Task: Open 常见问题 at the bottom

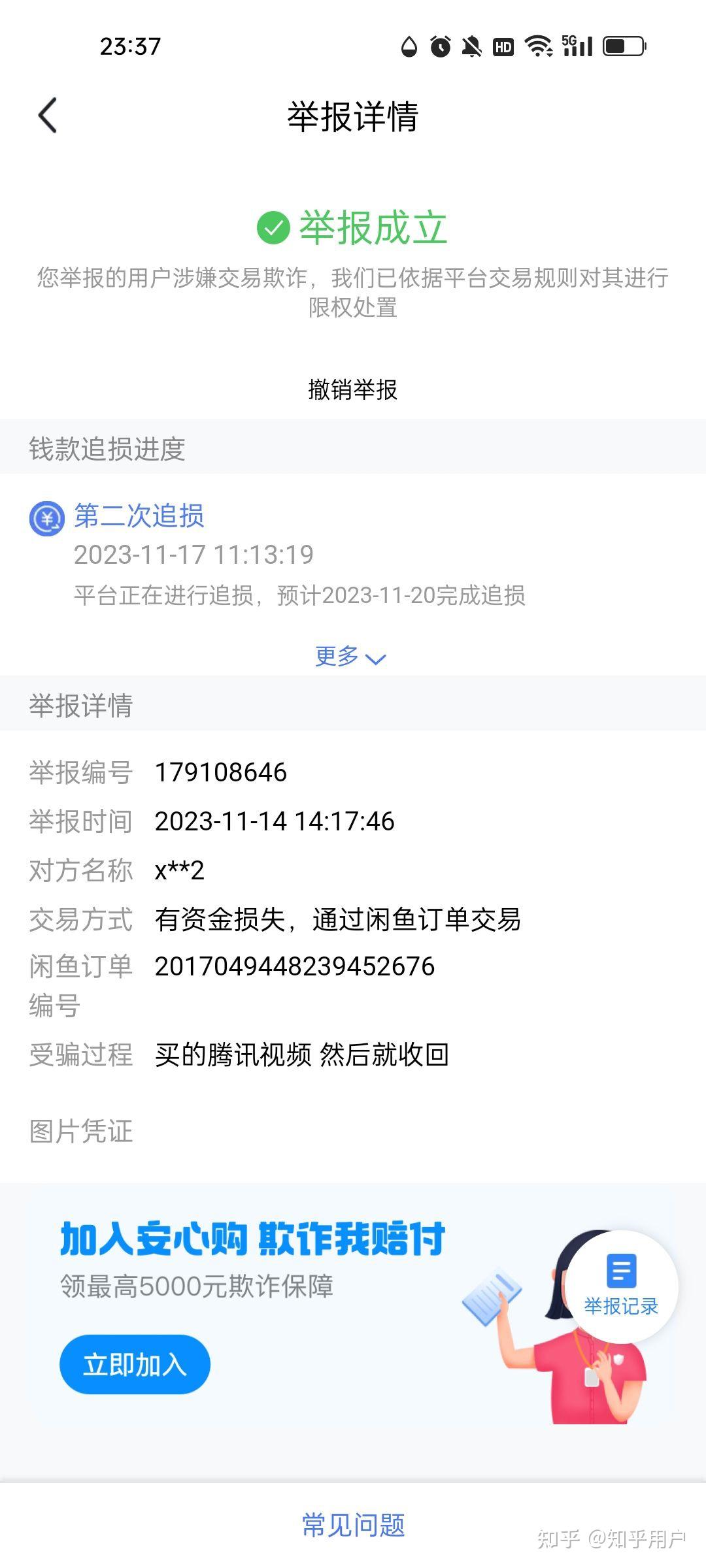Action: click(x=353, y=1525)
